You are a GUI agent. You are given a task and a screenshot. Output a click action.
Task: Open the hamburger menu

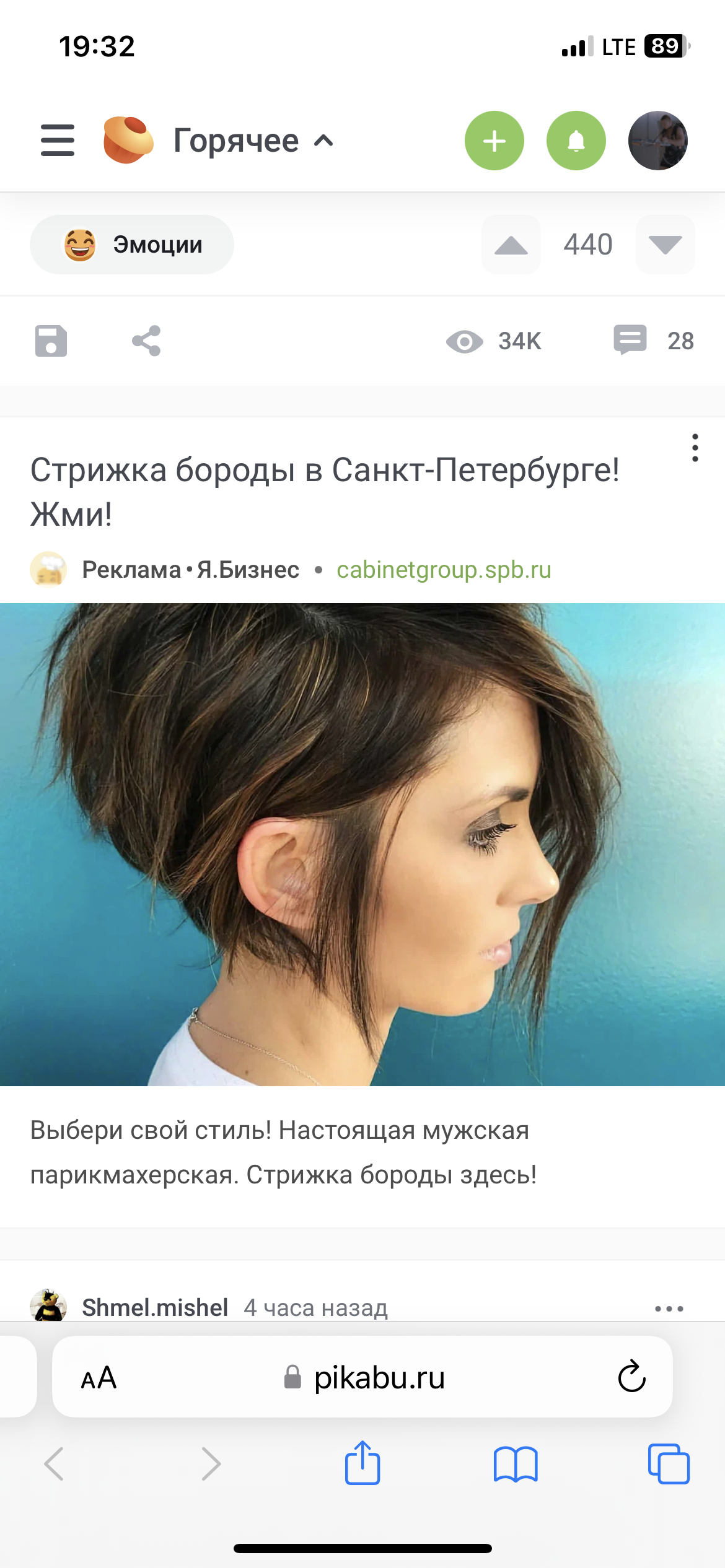pyautogui.click(x=58, y=141)
